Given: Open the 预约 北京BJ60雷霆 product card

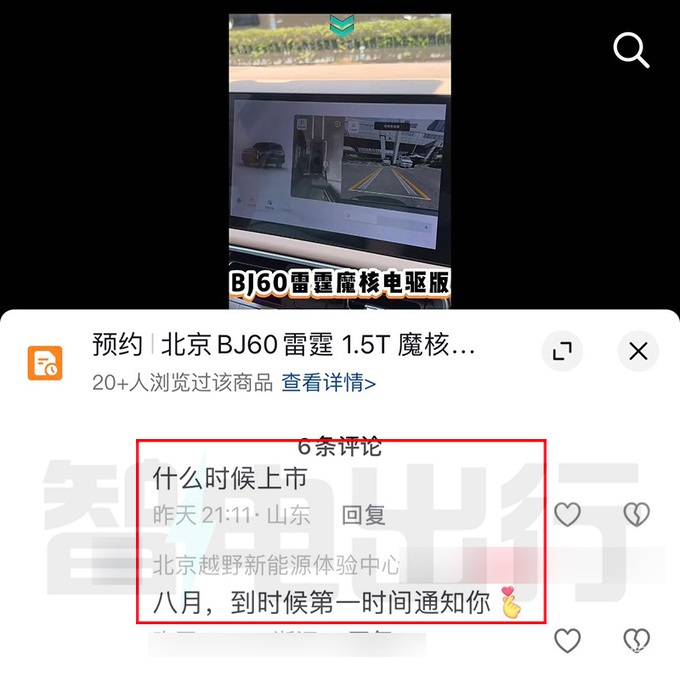Looking at the screenshot, I should [x=283, y=346].
